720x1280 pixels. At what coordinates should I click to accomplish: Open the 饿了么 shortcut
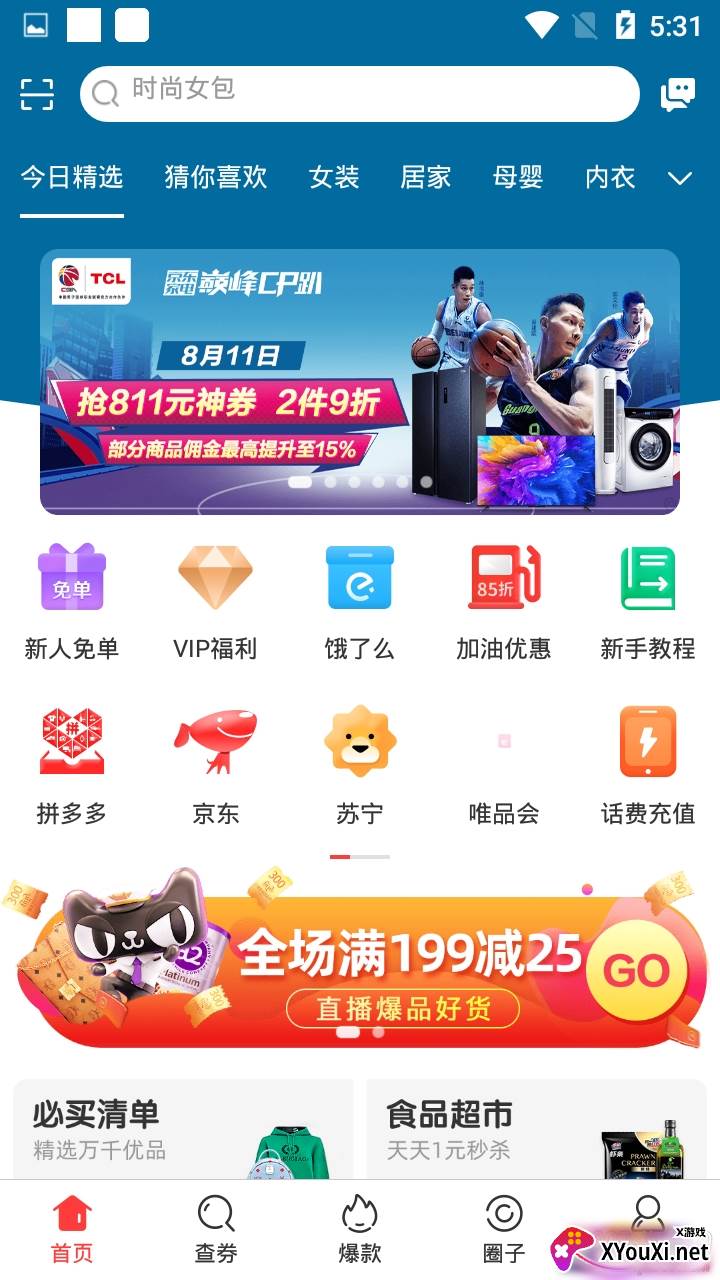pos(360,601)
